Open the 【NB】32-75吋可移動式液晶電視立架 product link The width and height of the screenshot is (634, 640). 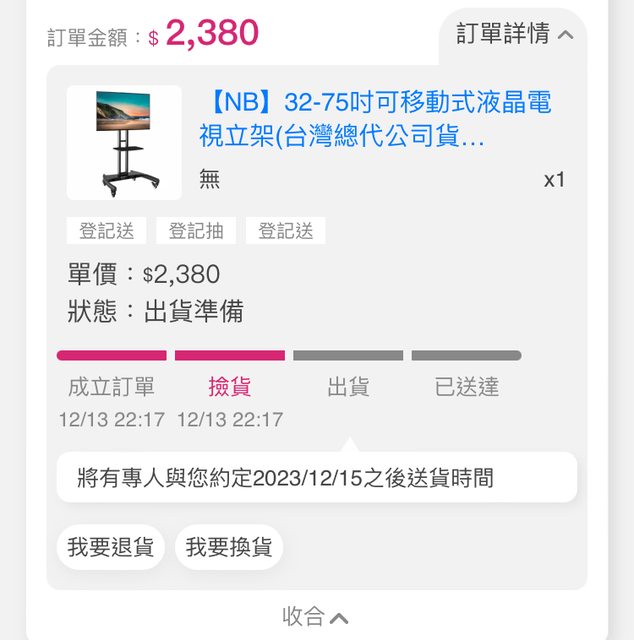[x=375, y=119]
